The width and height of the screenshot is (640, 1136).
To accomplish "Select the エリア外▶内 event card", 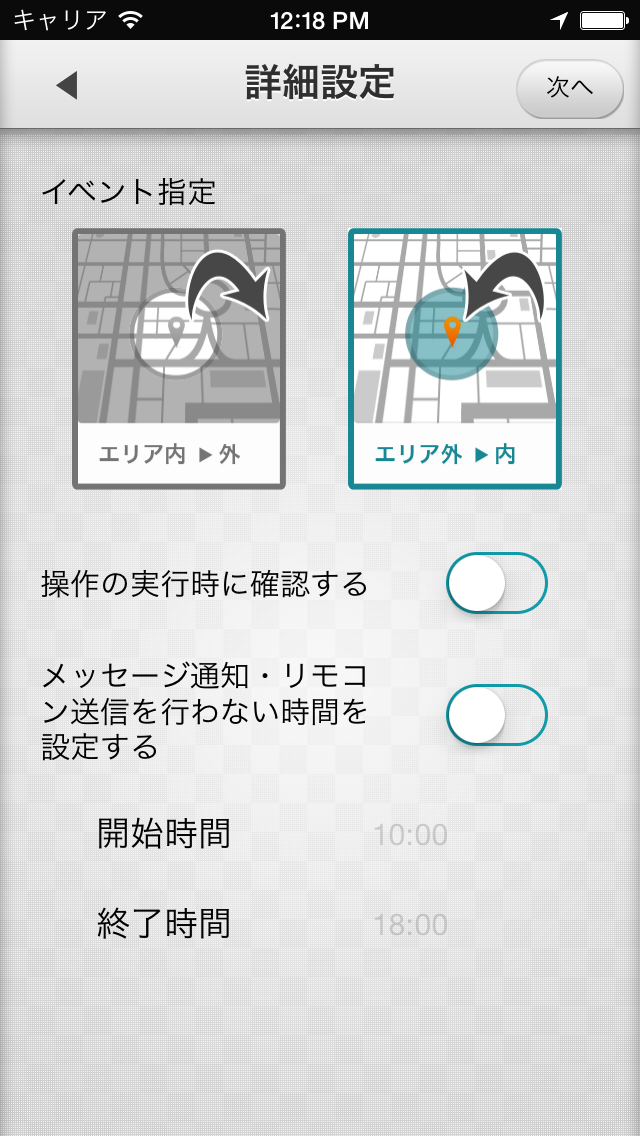I will coord(455,359).
